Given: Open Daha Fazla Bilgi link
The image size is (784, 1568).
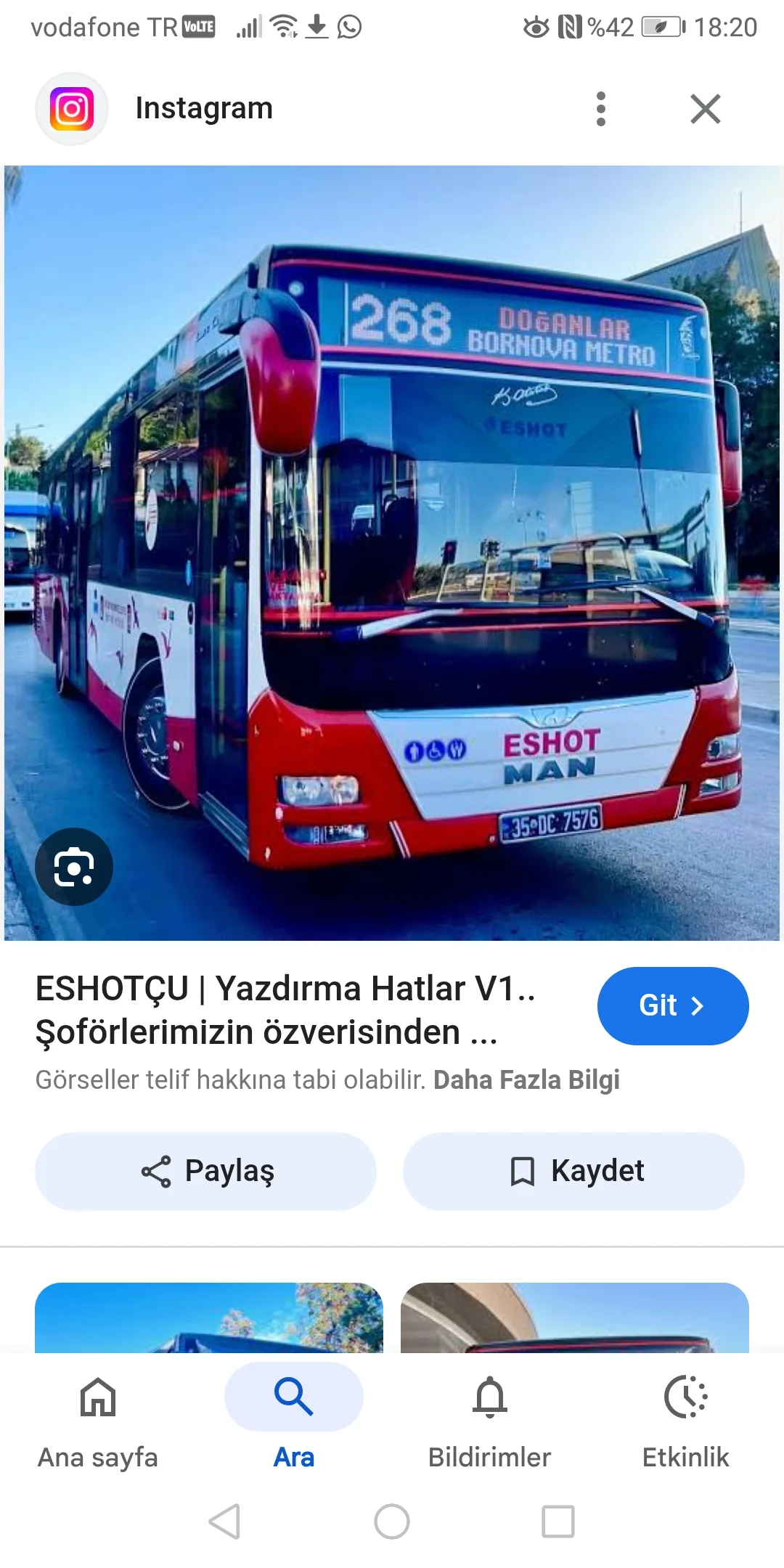Looking at the screenshot, I should tap(526, 1080).
